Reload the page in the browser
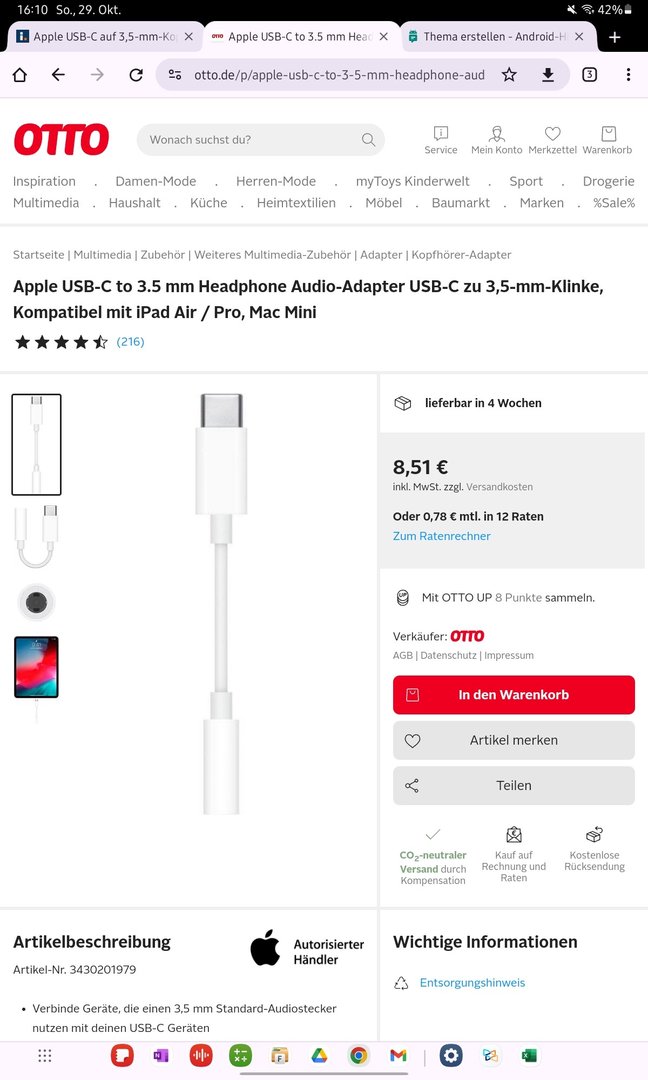 tap(136, 75)
